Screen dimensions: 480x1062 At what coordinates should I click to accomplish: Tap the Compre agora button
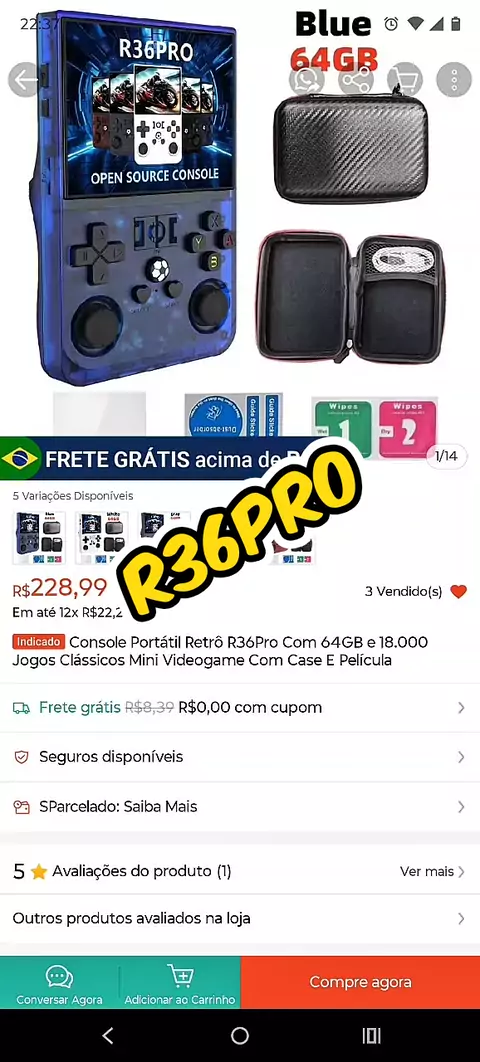click(360, 982)
